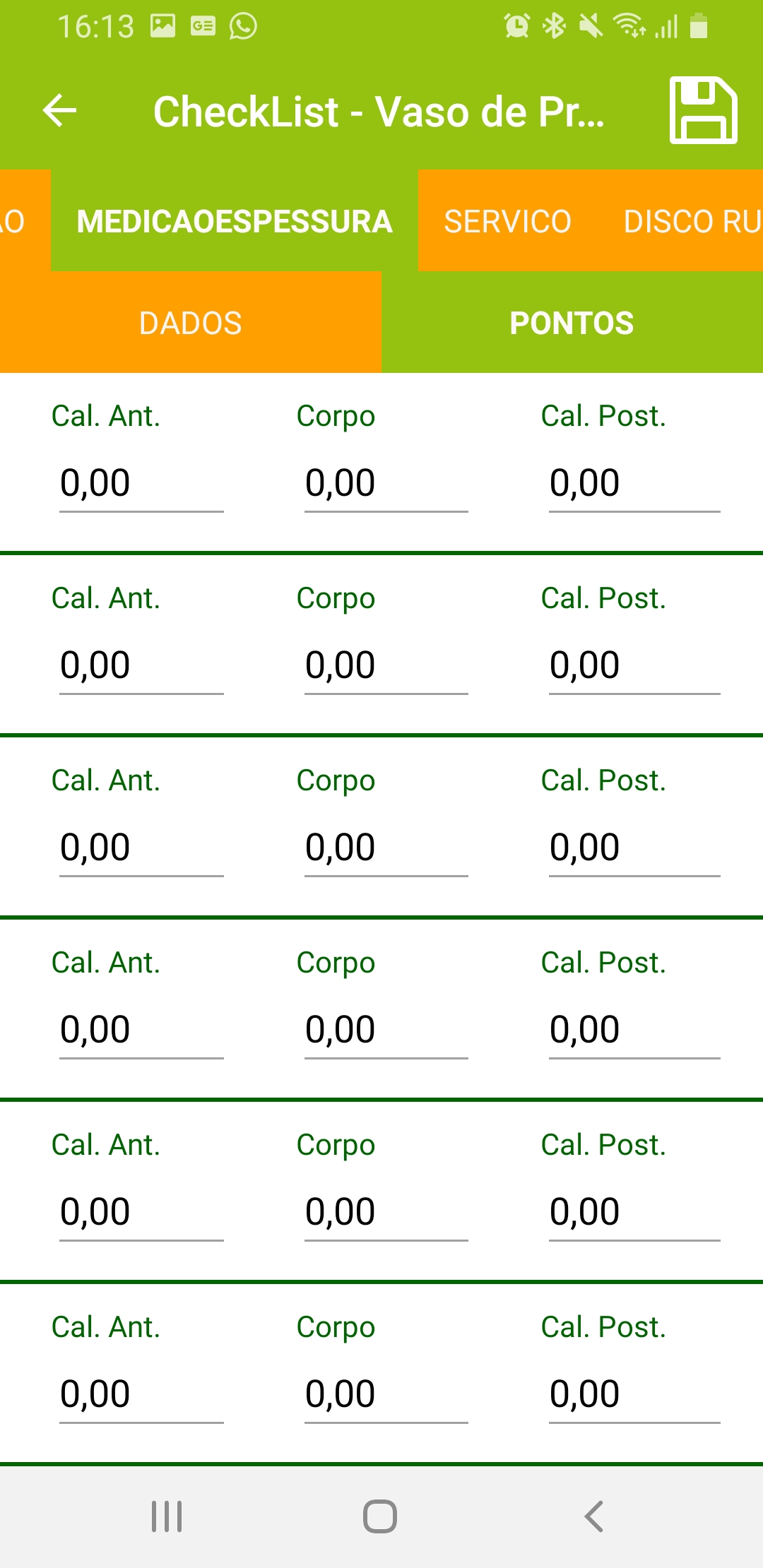Switch to the SERVICO tab

click(507, 221)
